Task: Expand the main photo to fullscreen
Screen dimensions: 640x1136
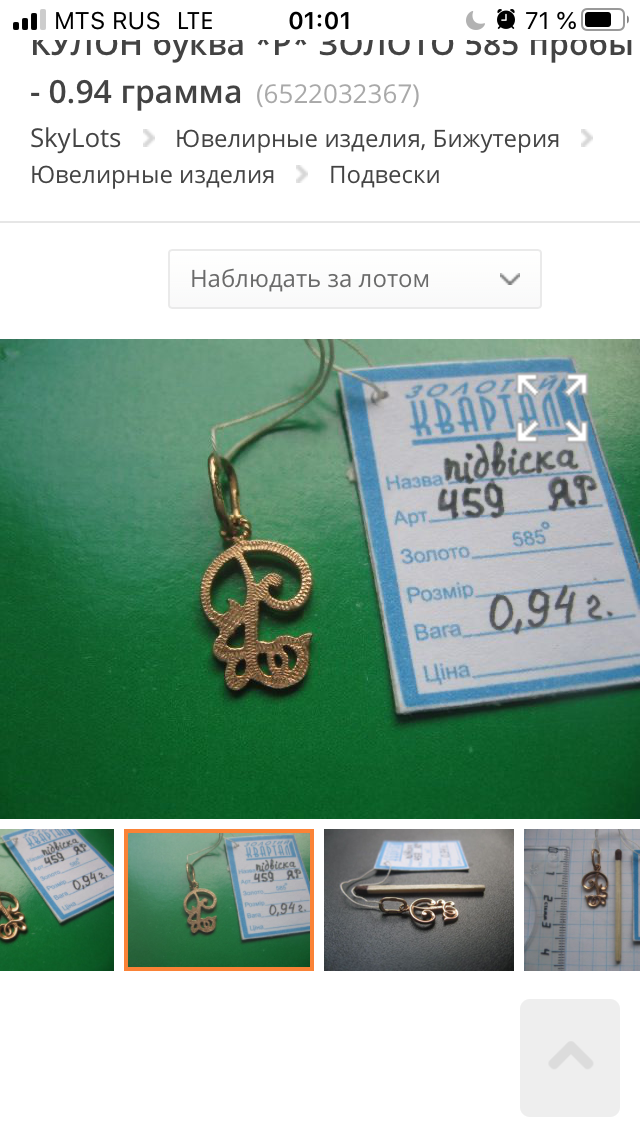Action: pos(551,408)
